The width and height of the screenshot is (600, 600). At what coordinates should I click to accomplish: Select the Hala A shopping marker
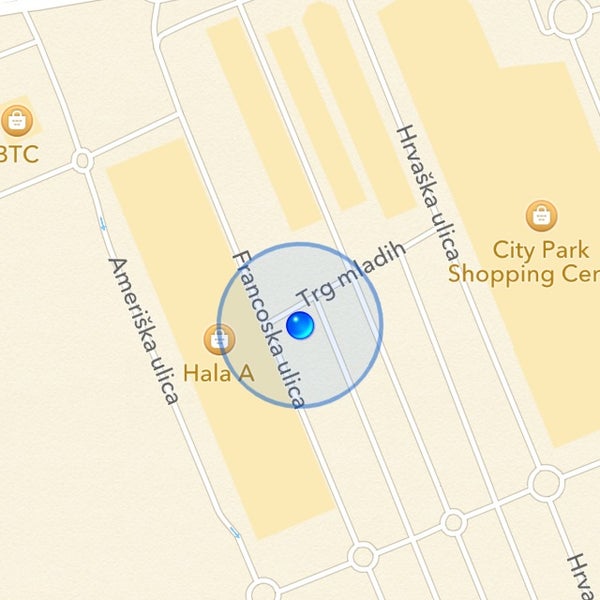point(218,340)
